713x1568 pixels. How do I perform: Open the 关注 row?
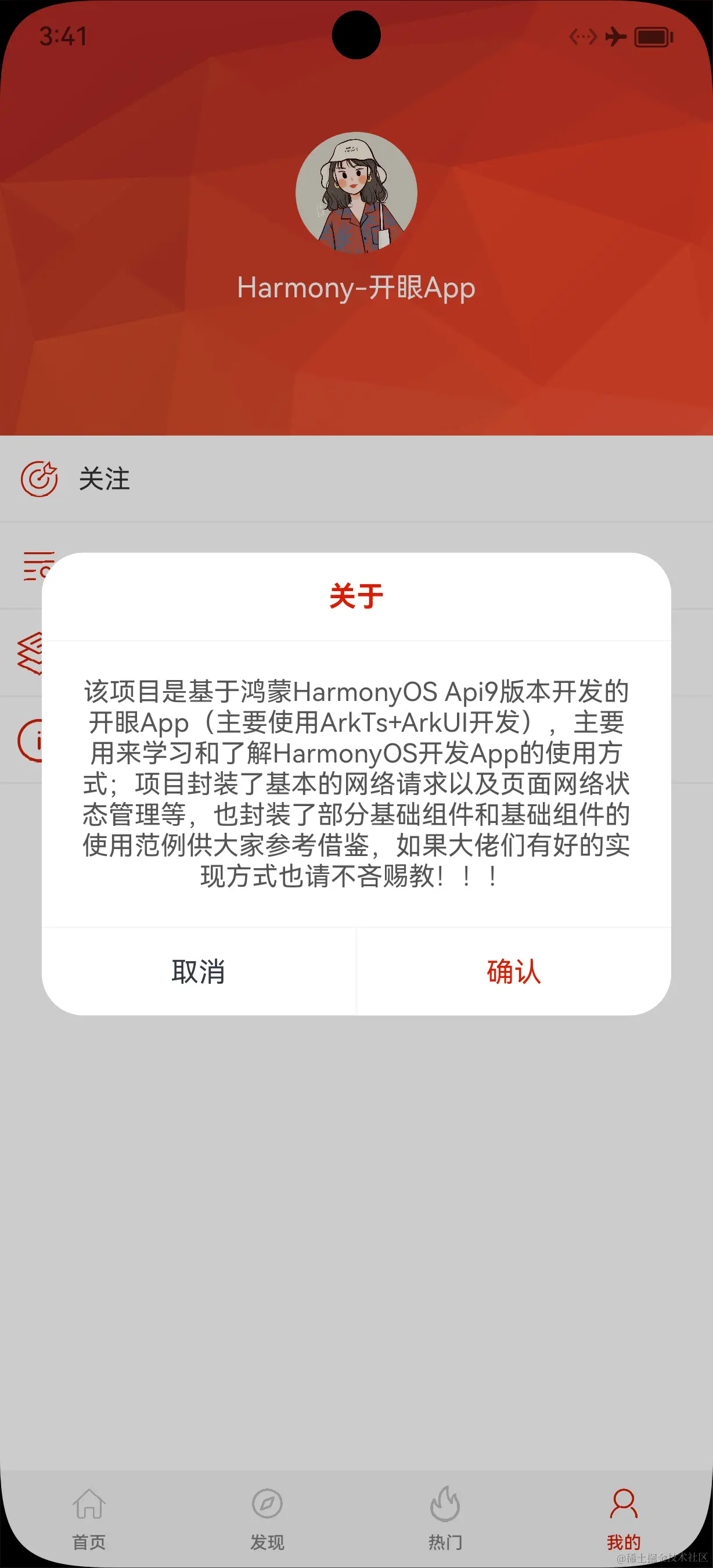click(x=104, y=479)
